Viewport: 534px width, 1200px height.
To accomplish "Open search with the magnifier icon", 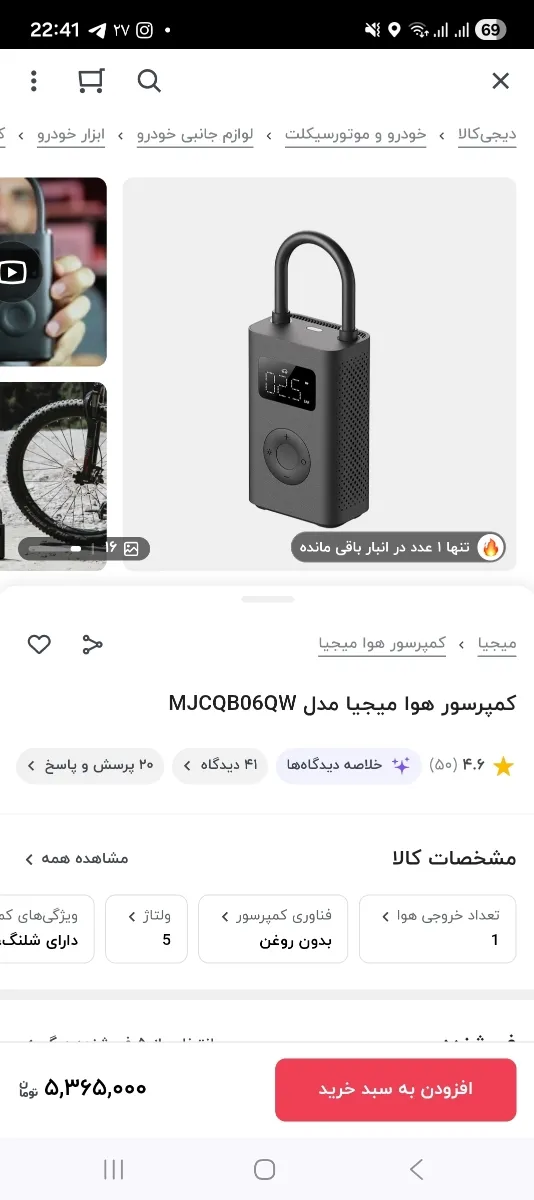I will (x=149, y=81).
